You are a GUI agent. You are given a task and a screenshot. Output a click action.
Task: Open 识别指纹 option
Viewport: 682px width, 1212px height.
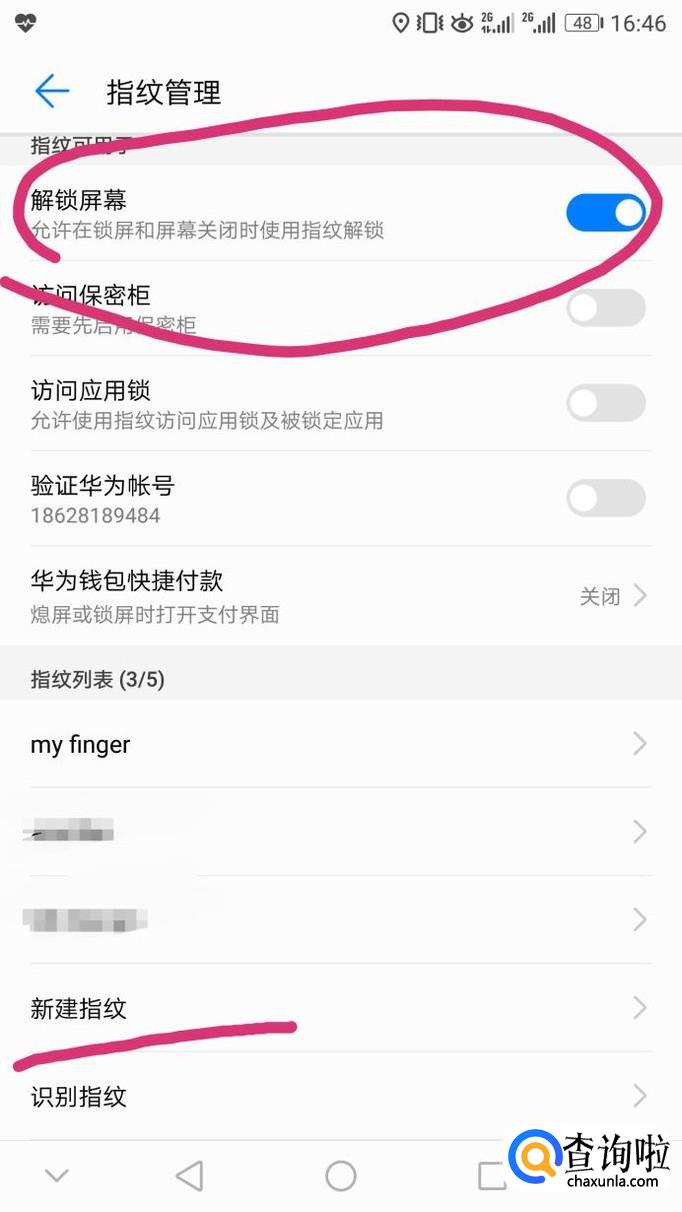pos(341,1096)
